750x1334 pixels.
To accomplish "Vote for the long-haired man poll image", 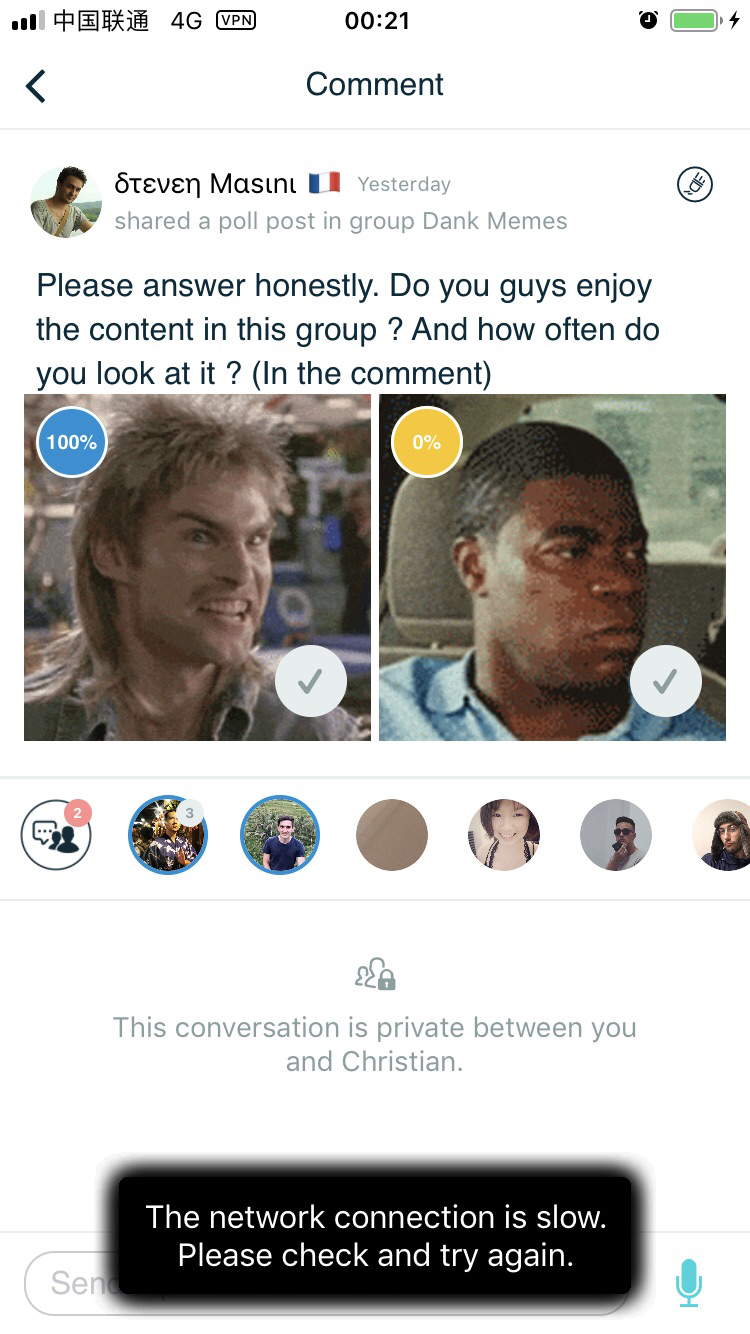I will pyautogui.click(x=310, y=681).
